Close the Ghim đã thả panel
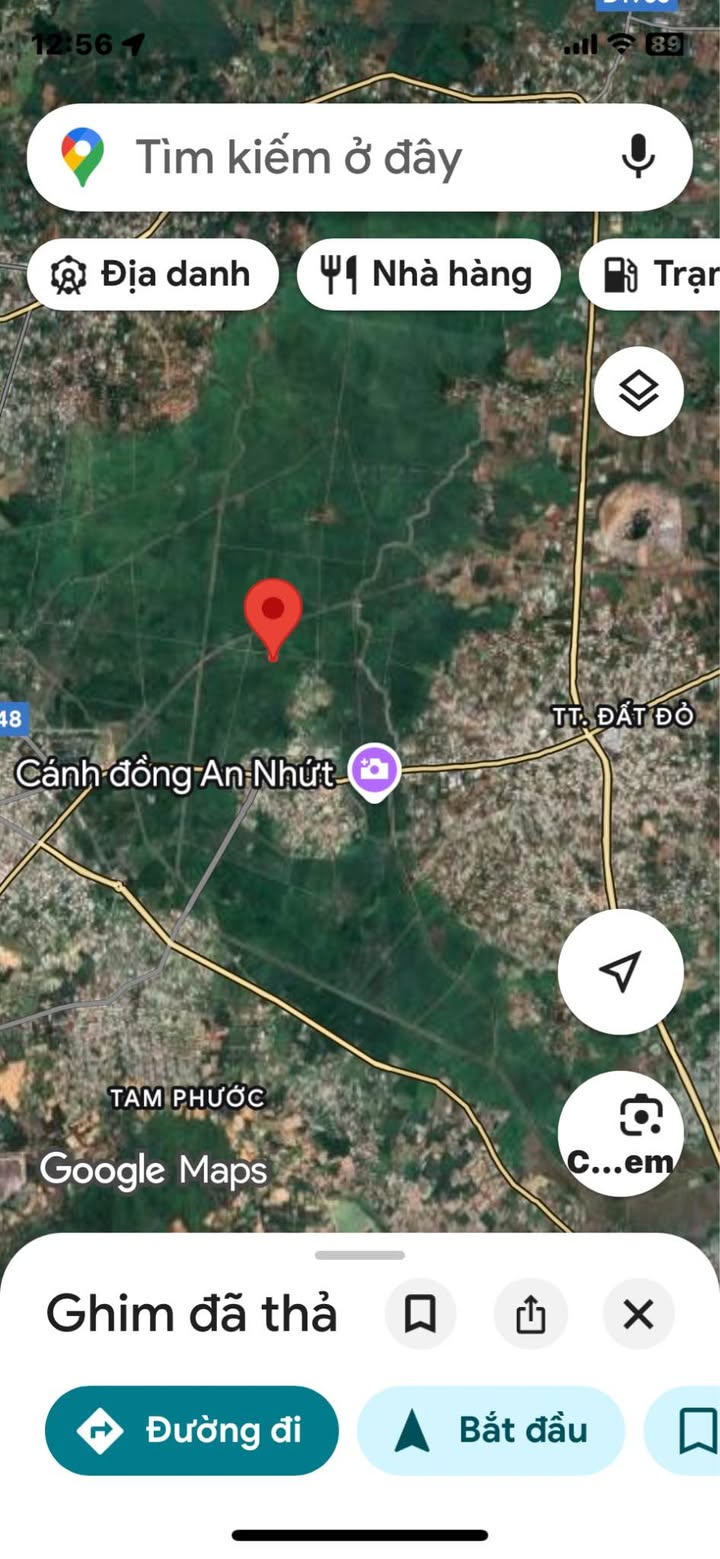The height and width of the screenshot is (1559, 720). [638, 1314]
